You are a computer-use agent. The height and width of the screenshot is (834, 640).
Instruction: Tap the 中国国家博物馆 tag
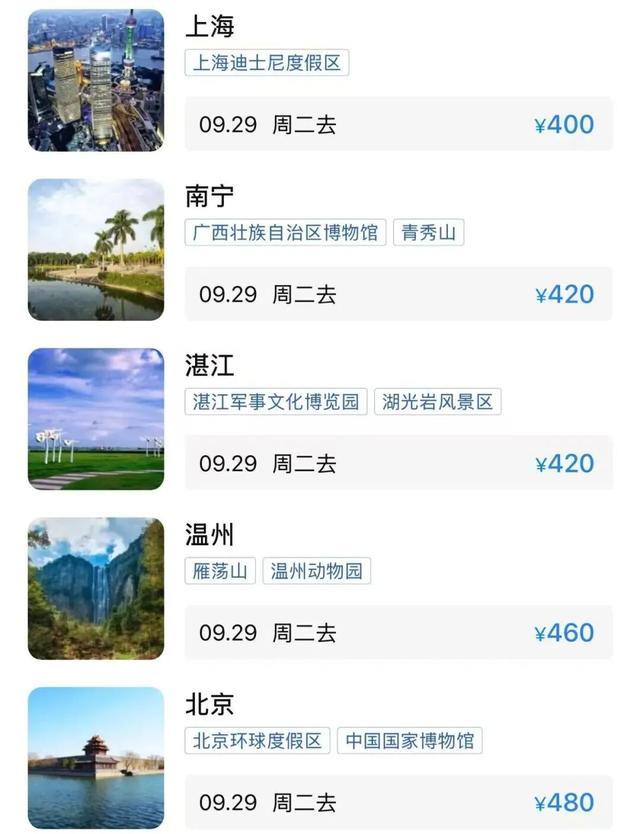(x=409, y=740)
